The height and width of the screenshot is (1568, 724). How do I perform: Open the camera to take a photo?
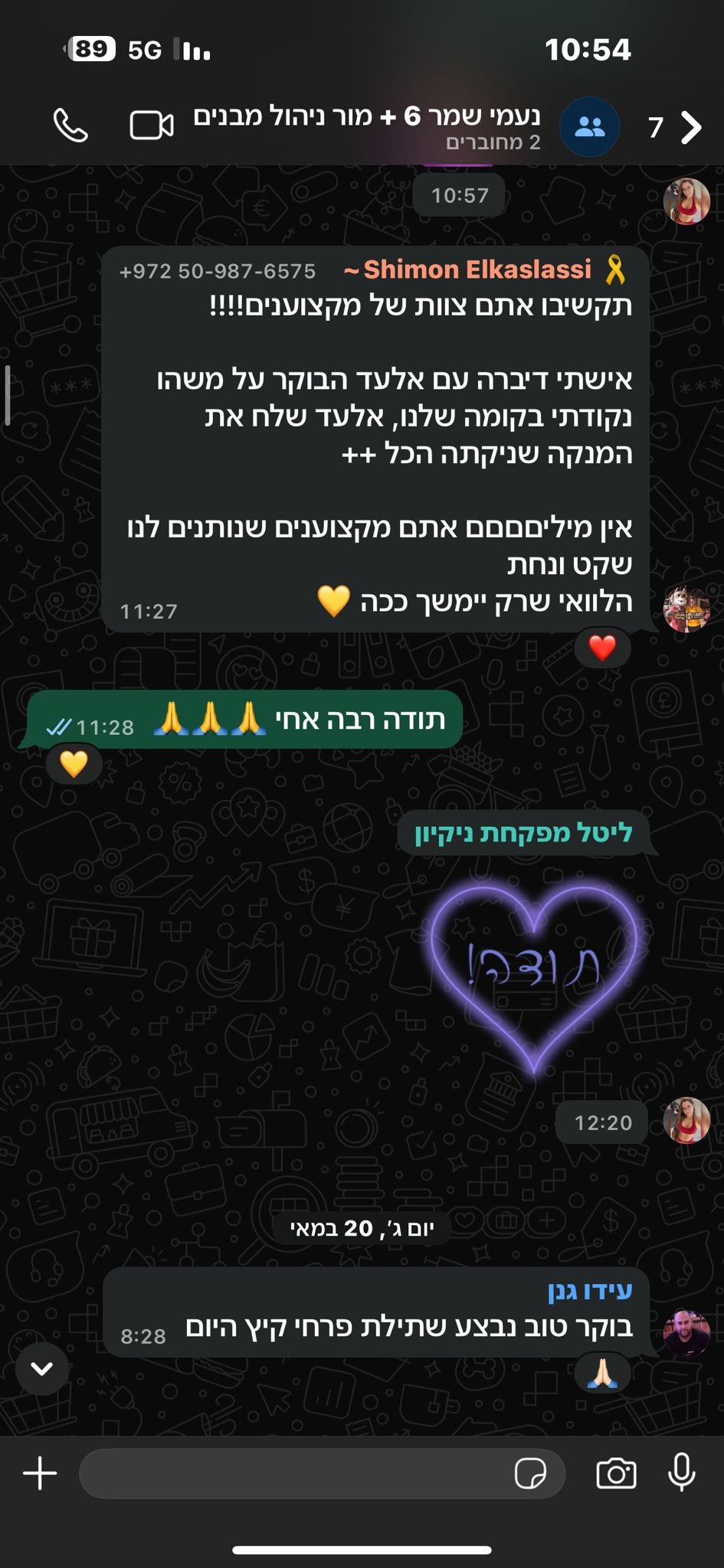(616, 1473)
